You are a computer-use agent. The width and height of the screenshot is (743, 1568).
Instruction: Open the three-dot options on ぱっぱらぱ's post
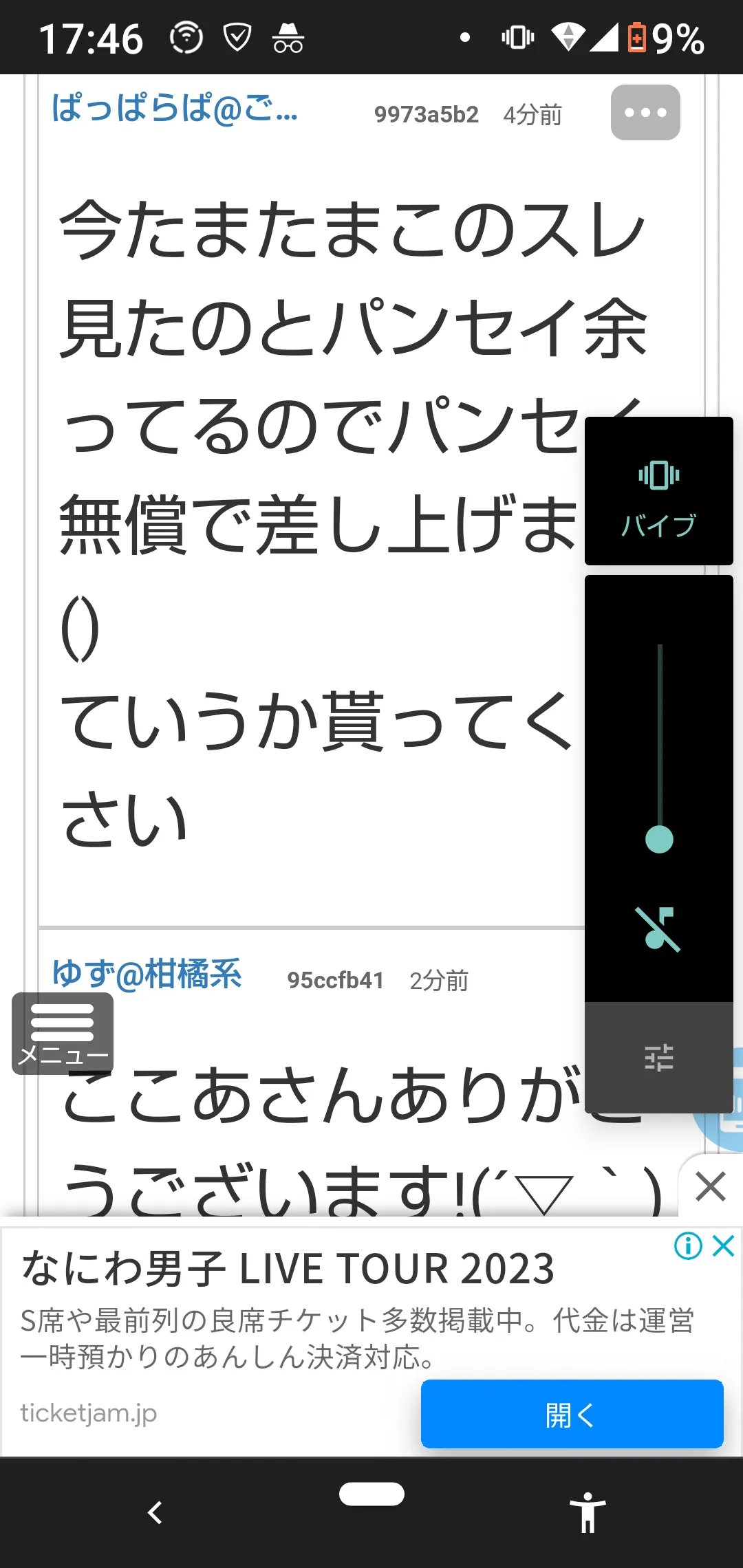point(645,112)
